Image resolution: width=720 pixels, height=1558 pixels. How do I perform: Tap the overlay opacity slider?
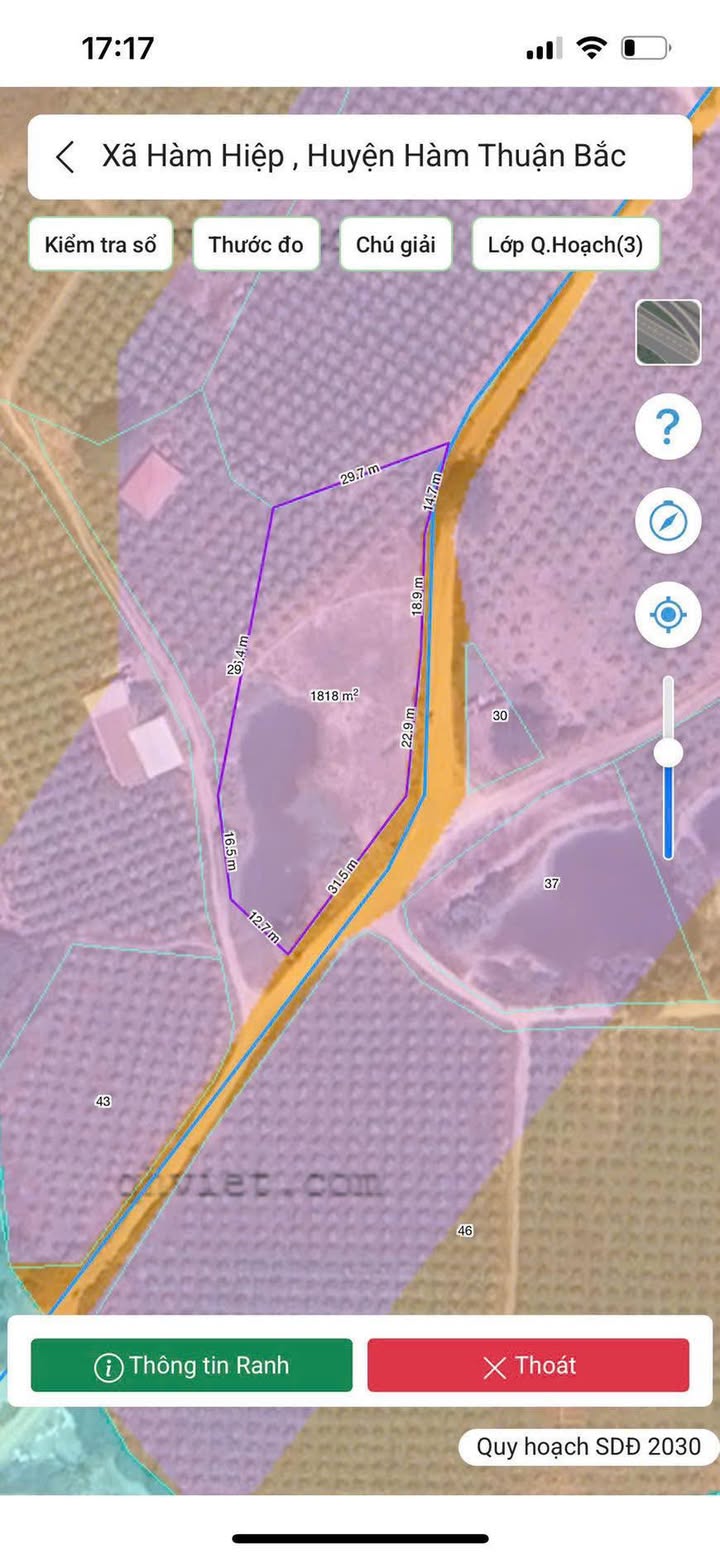pyautogui.click(x=668, y=753)
